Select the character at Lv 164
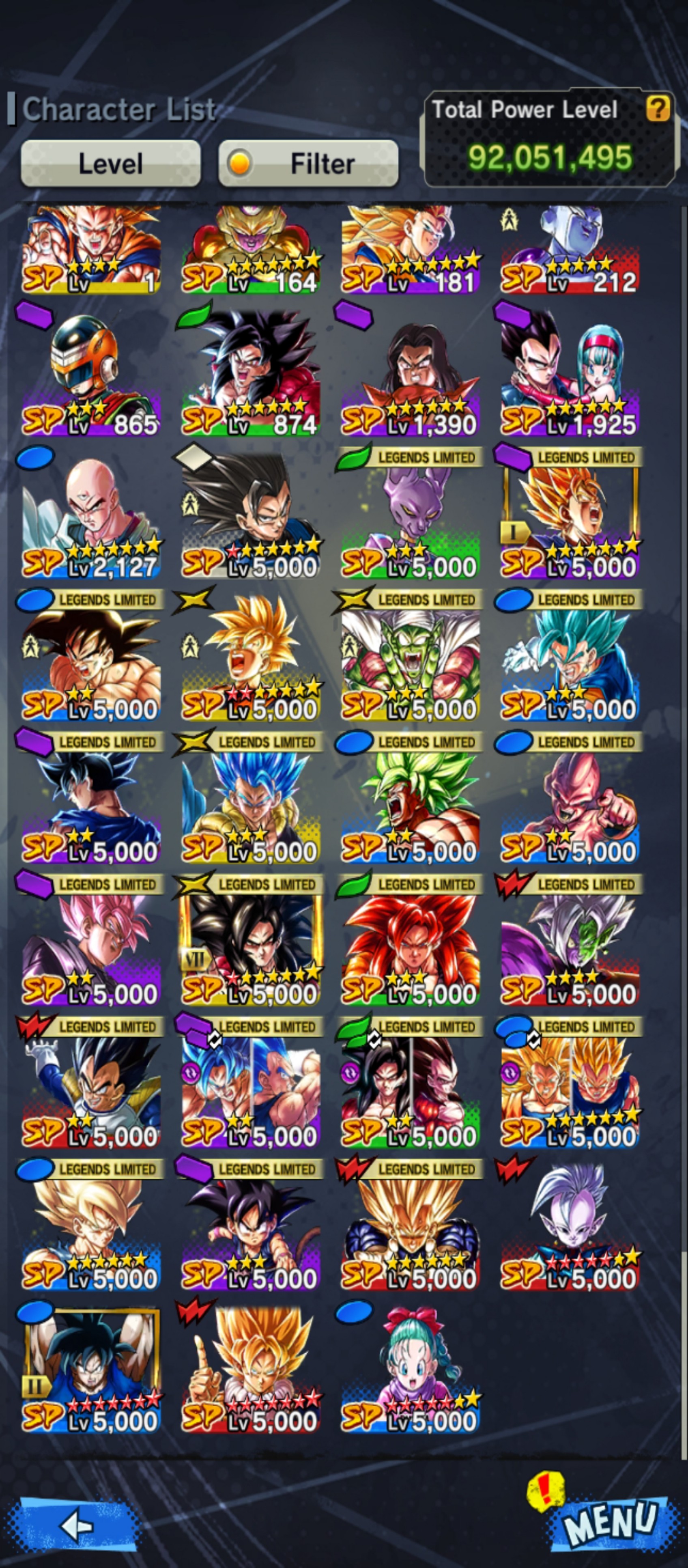 point(251,250)
